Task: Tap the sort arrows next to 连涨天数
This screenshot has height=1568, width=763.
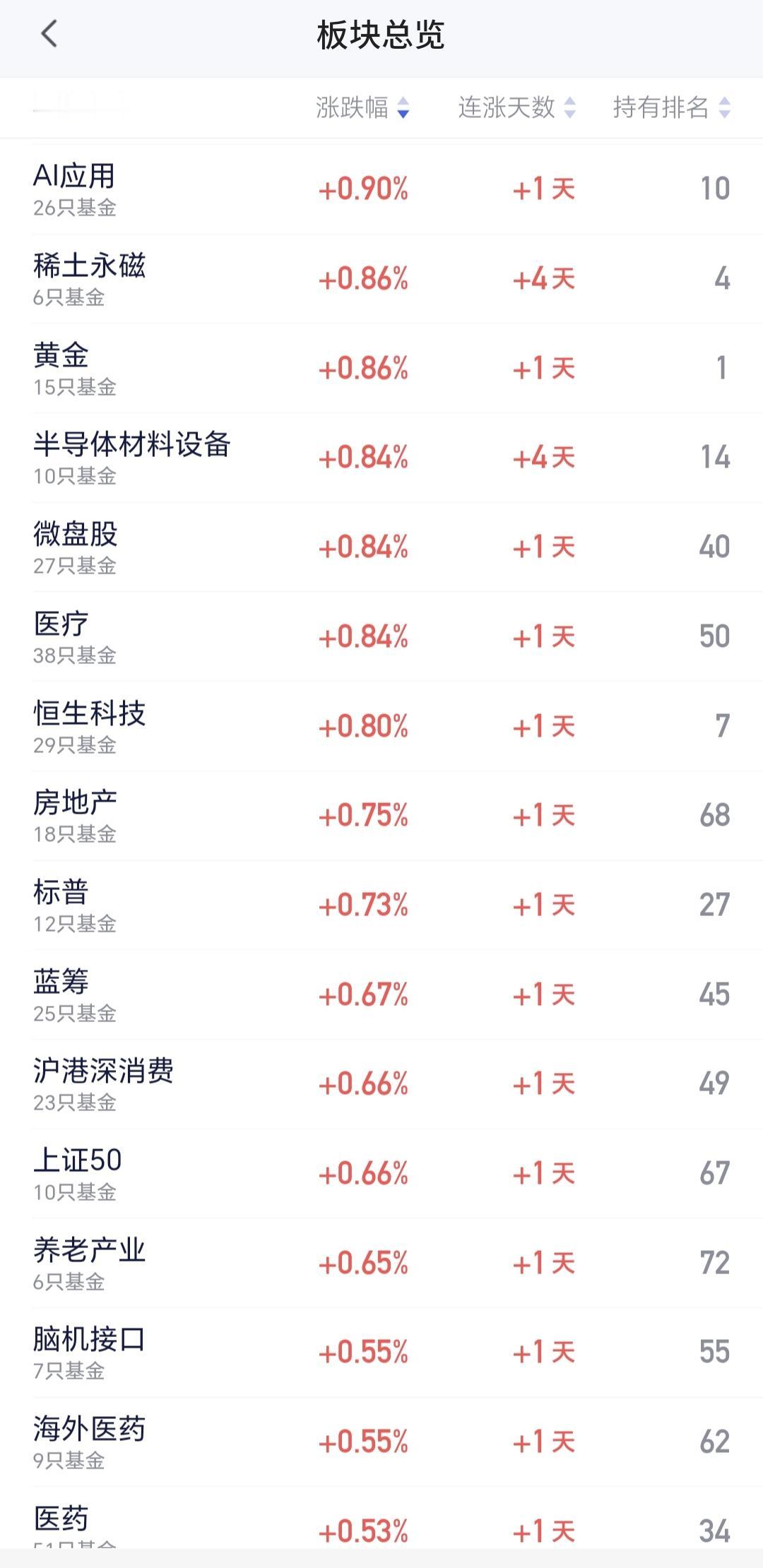Action: pyautogui.click(x=569, y=107)
